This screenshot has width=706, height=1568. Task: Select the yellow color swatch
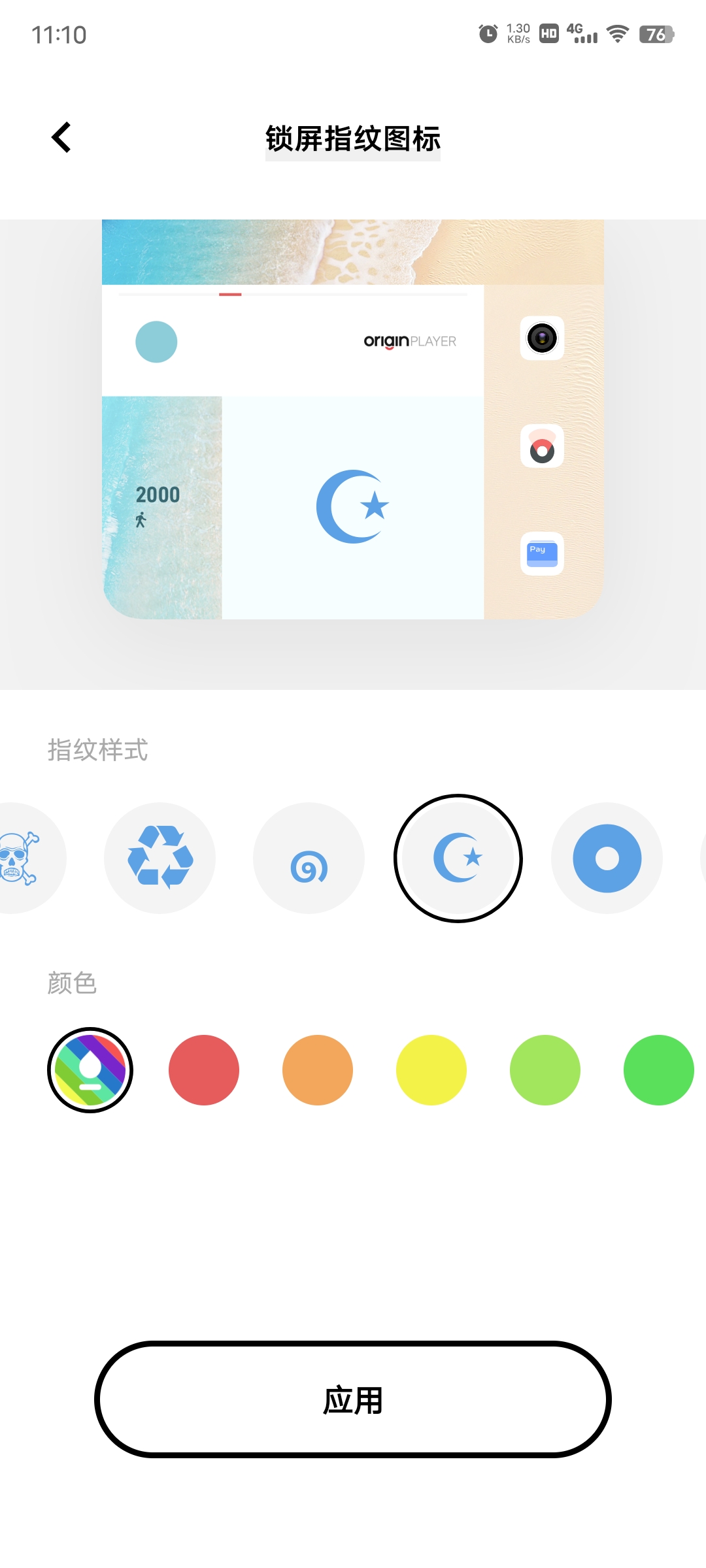click(x=431, y=1070)
